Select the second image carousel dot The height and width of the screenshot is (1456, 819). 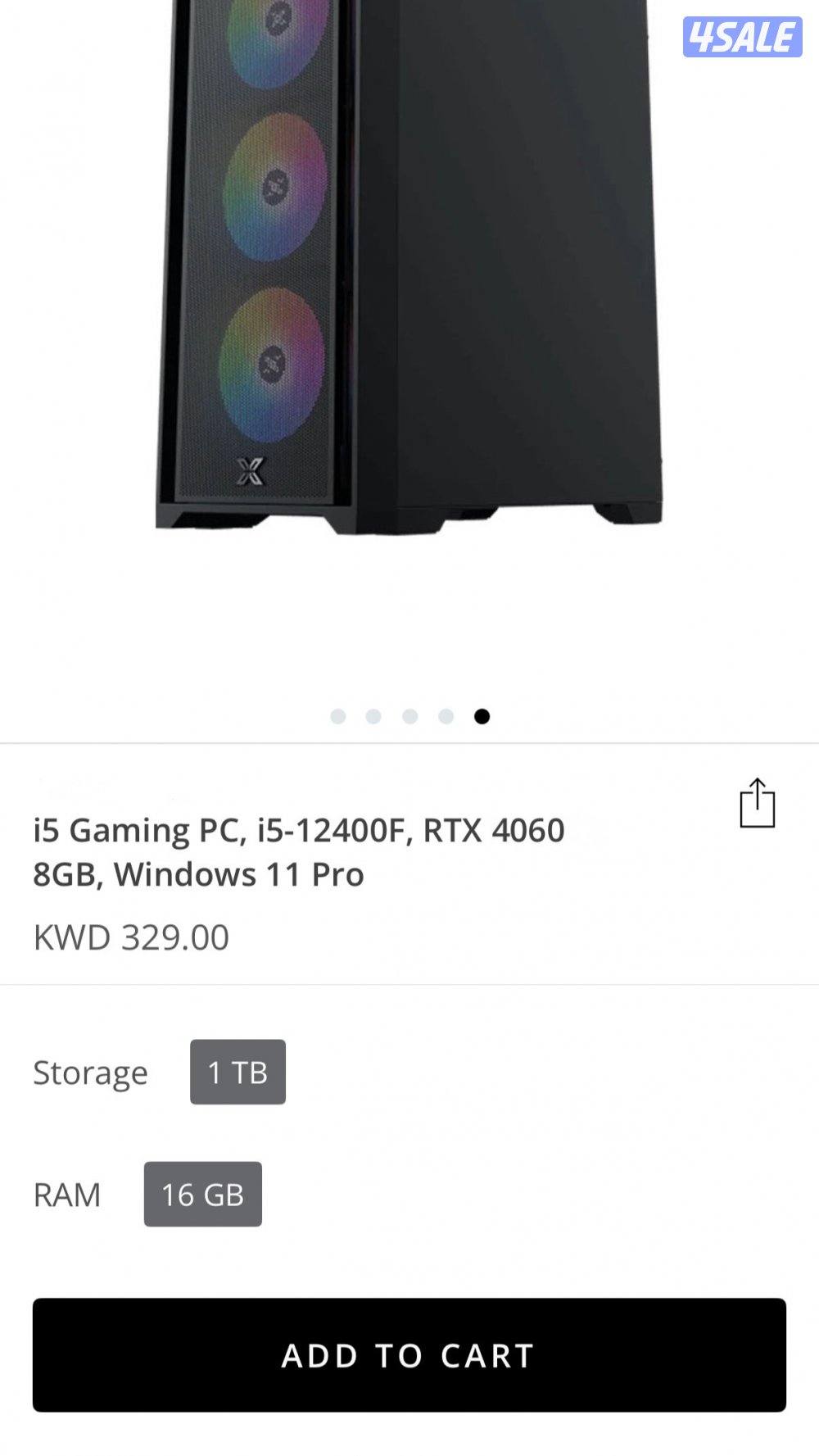373,716
